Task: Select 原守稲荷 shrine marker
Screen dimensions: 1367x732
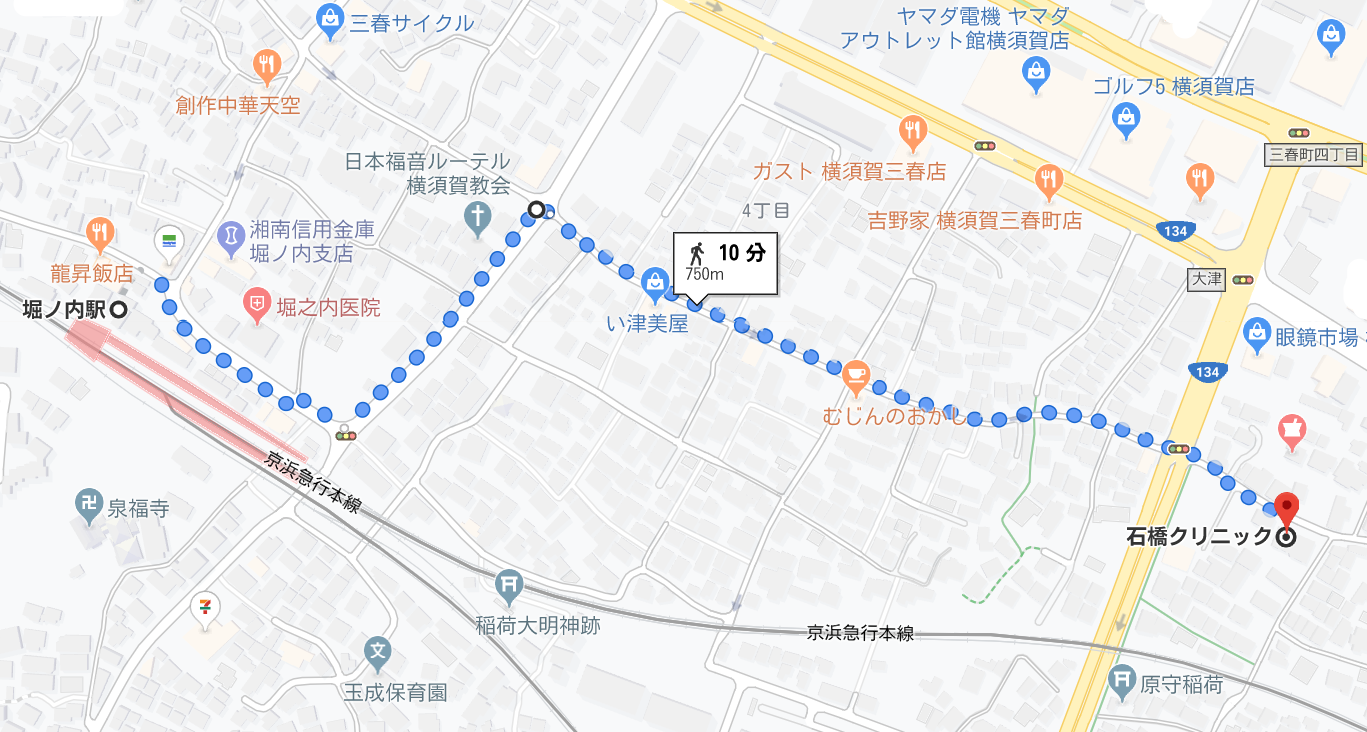Action: click(1122, 681)
